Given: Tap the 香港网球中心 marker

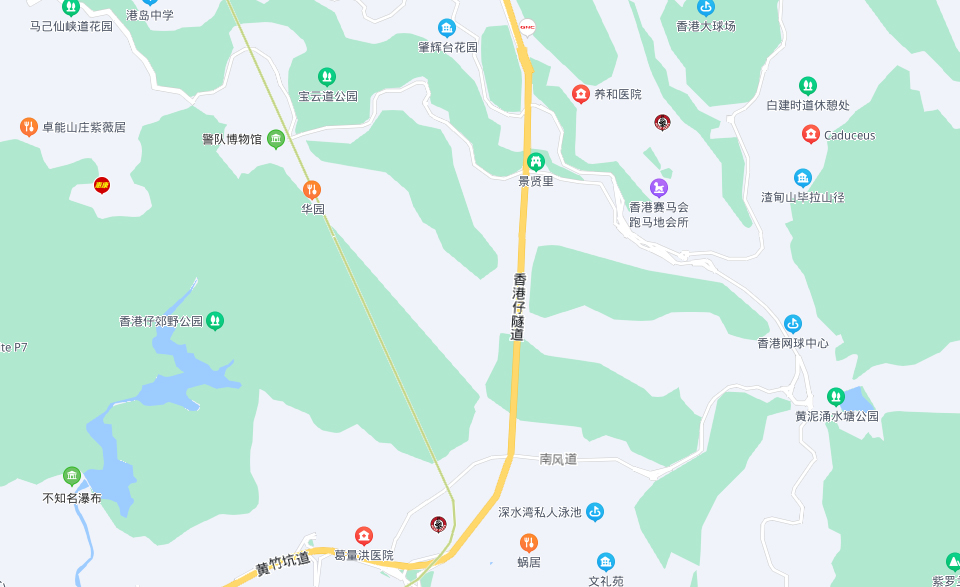Looking at the screenshot, I should click(793, 323).
